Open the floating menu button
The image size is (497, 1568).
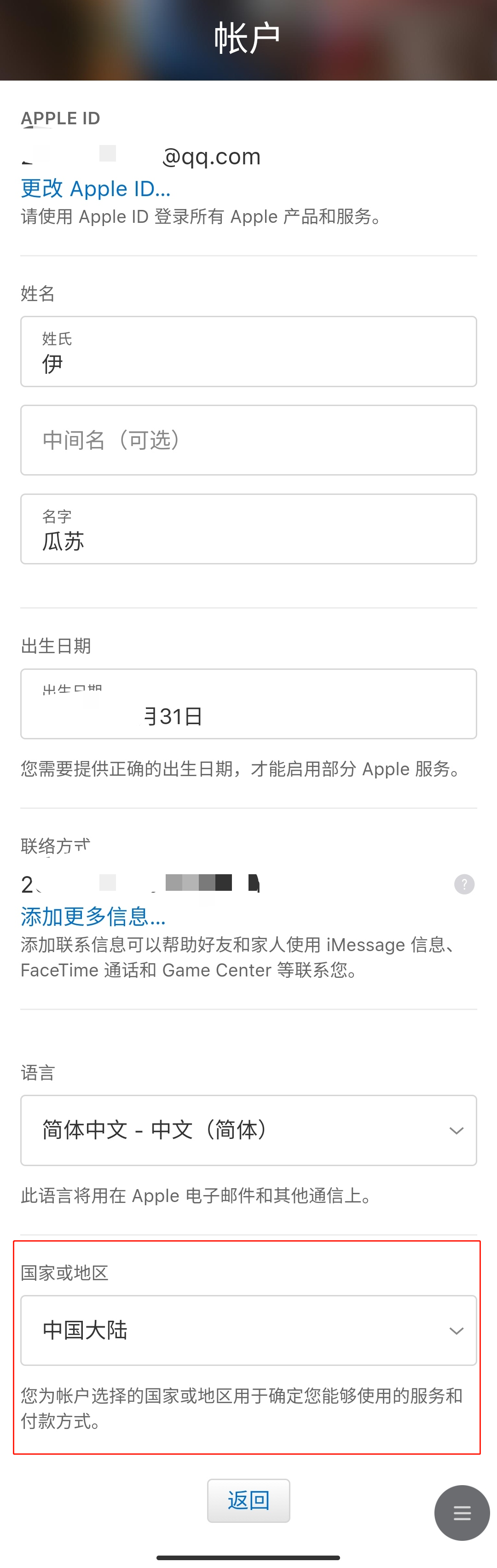pyautogui.click(x=462, y=1513)
